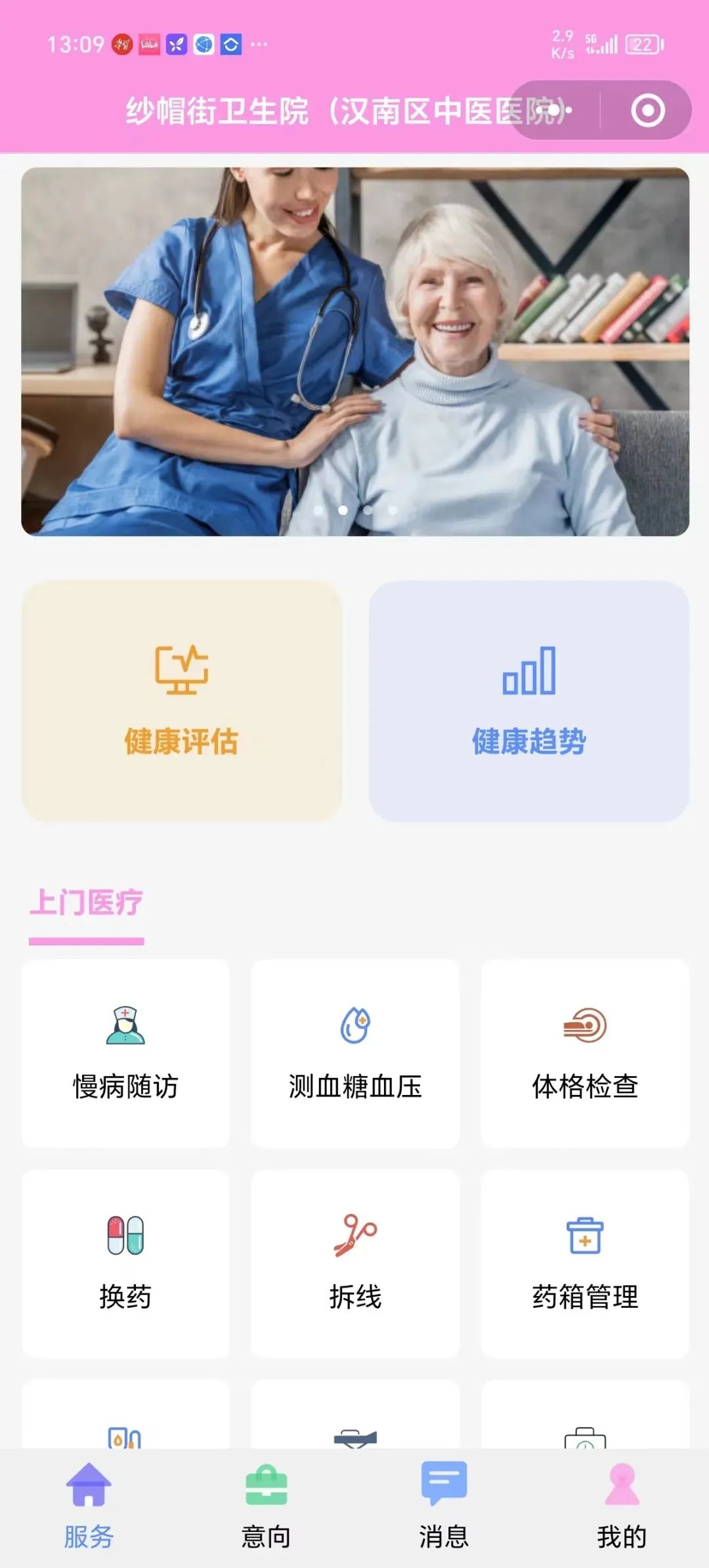View 健康趋势 health trends card
709x1568 pixels.
point(528,701)
